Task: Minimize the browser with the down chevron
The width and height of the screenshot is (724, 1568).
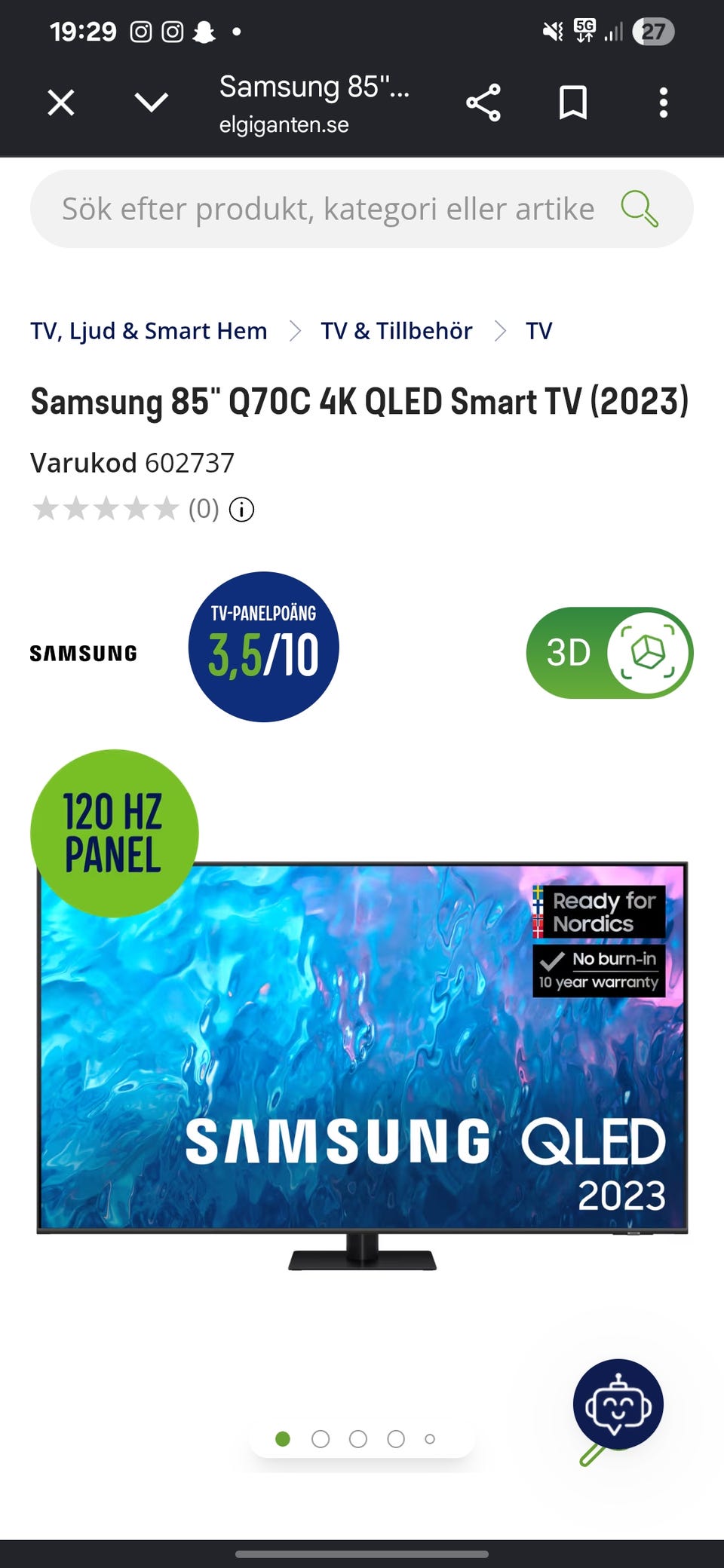Action: (152, 103)
